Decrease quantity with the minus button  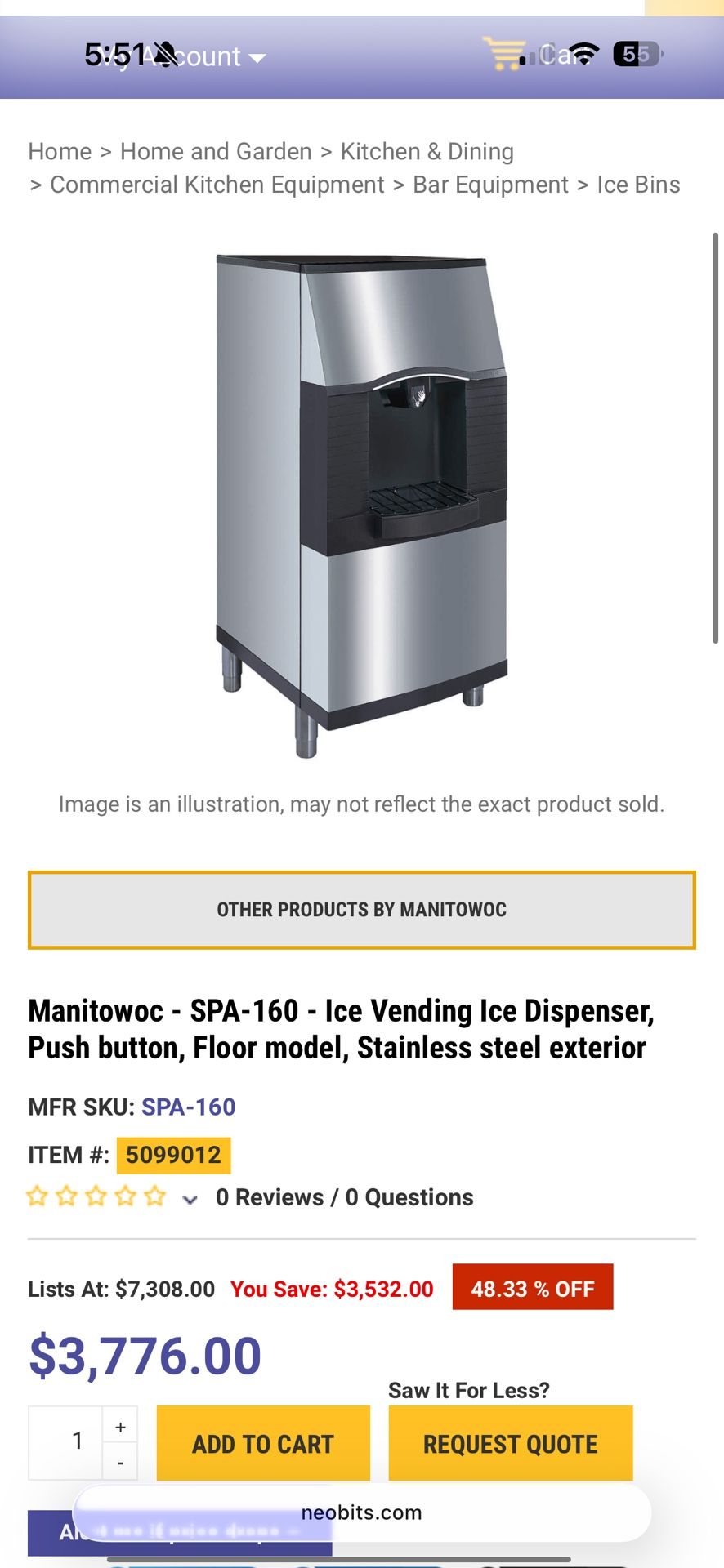(x=120, y=1463)
